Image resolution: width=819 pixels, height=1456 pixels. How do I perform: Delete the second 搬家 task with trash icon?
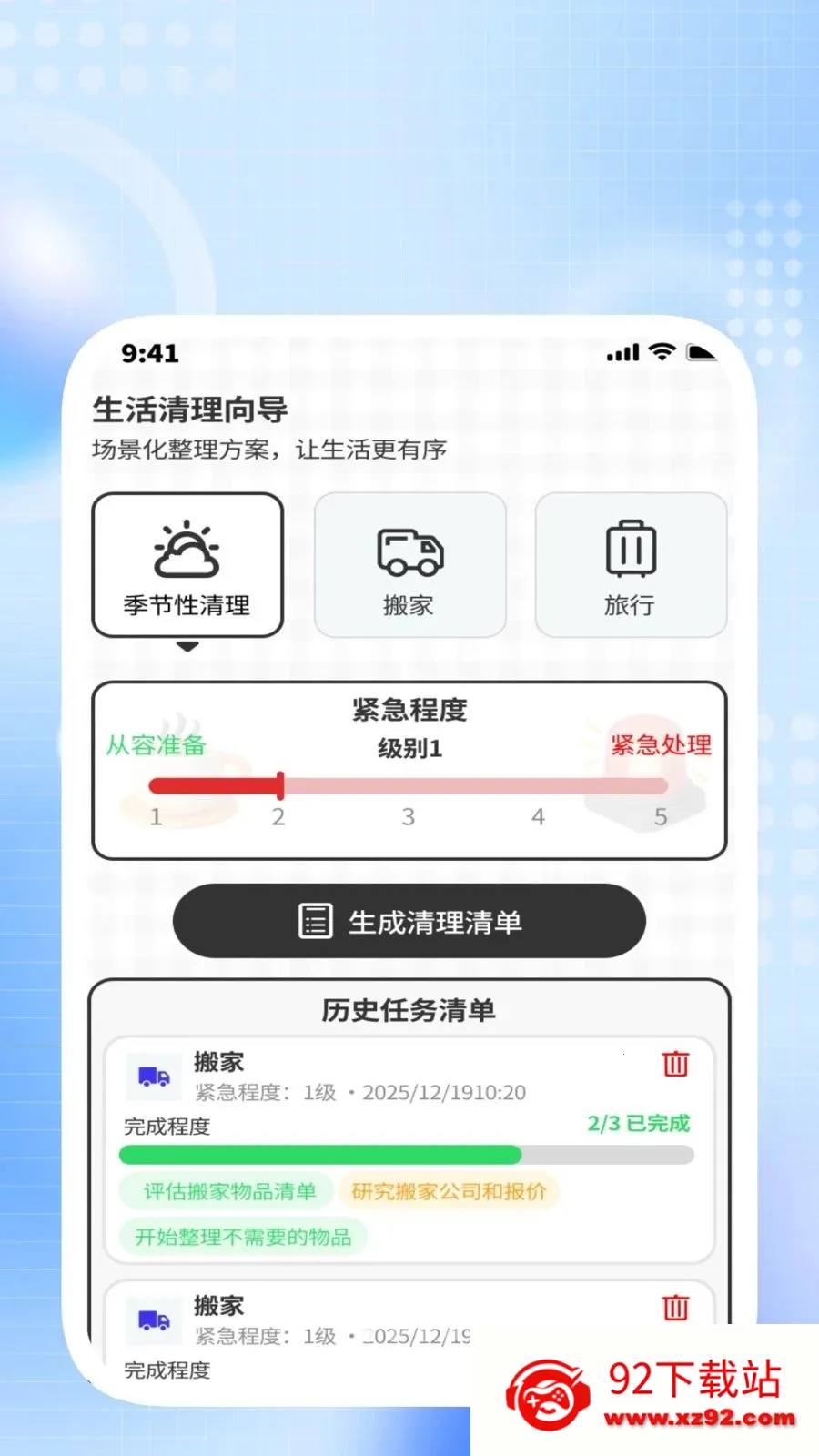click(x=674, y=1308)
